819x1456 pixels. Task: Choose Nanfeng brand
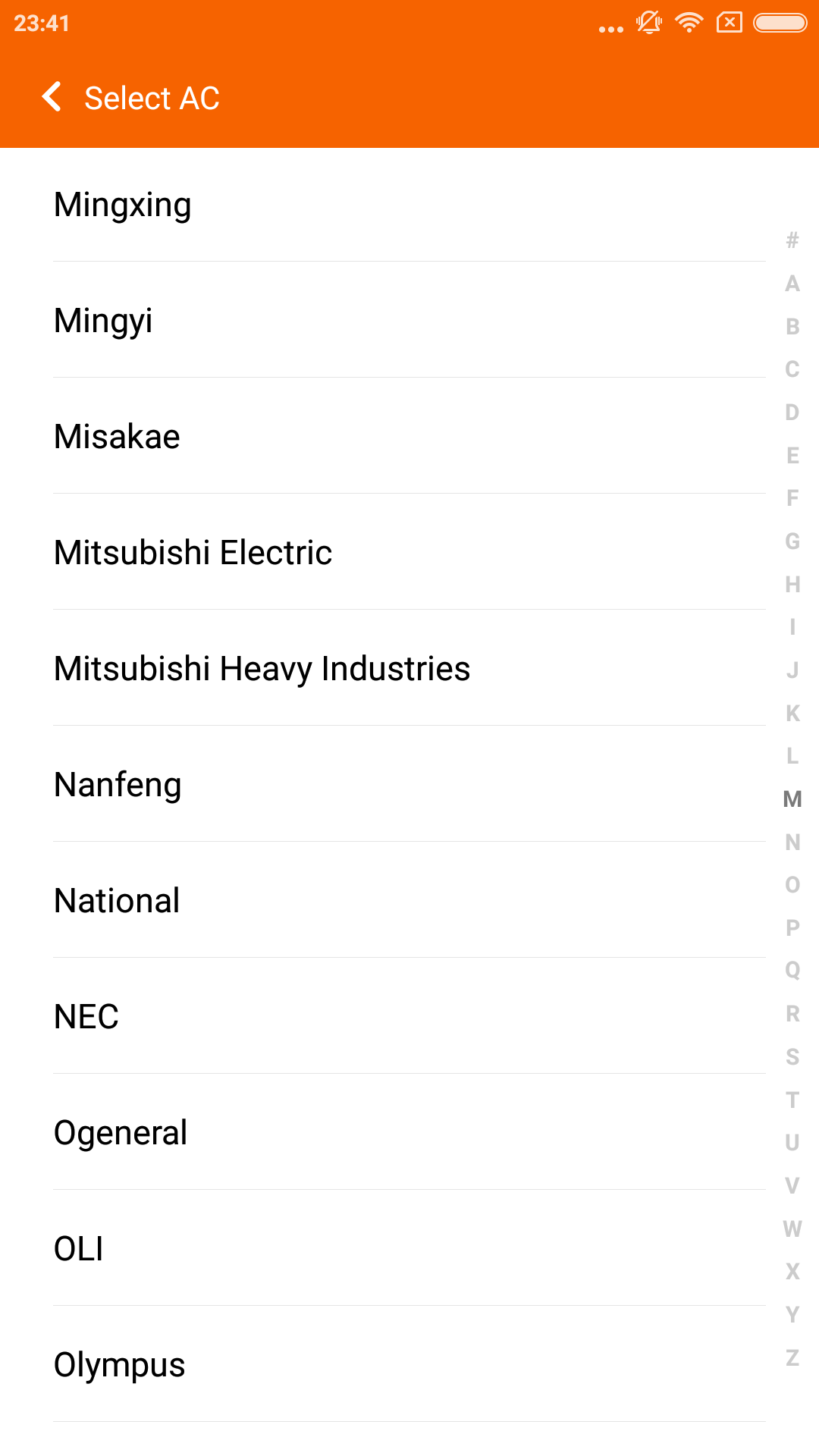click(409, 784)
